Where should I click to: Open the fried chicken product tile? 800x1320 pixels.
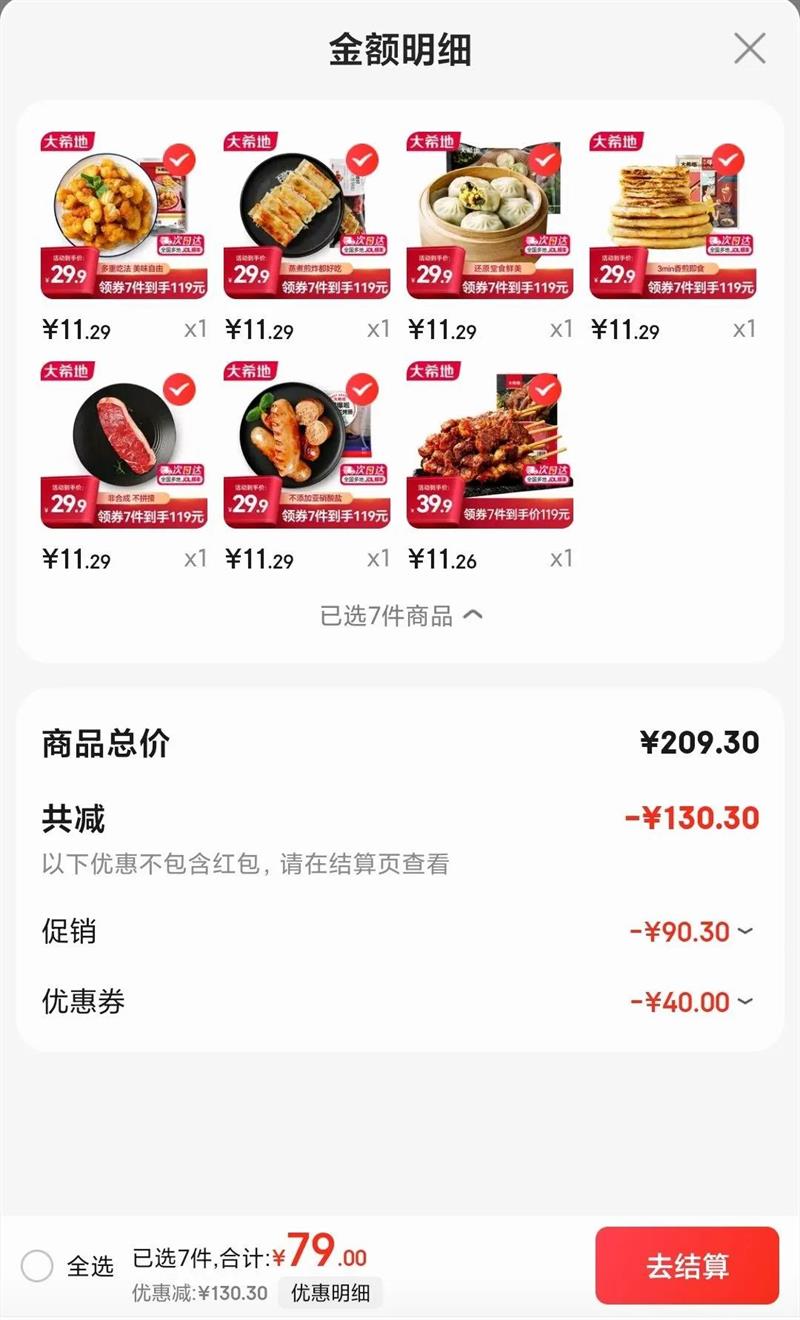coord(124,215)
